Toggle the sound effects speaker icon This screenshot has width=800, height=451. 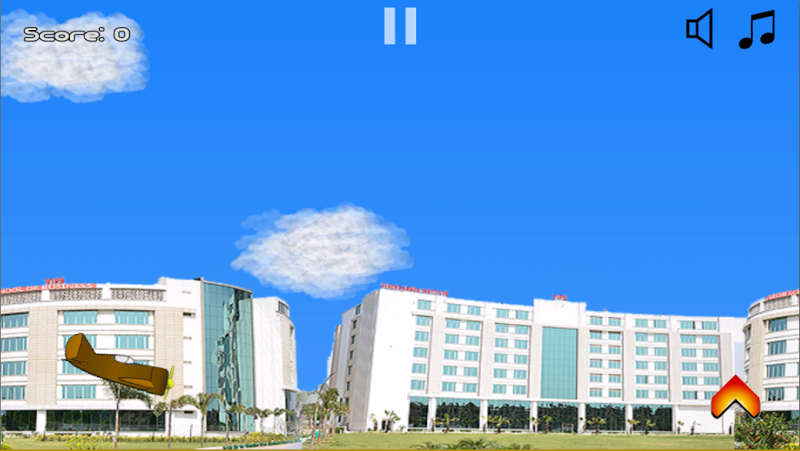coord(699,29)
